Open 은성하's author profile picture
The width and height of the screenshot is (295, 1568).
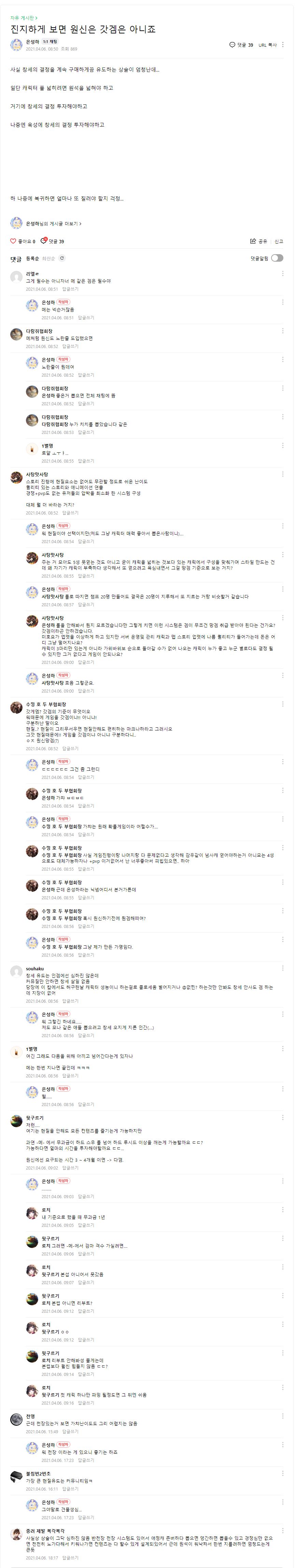click(x=16, y=44)
